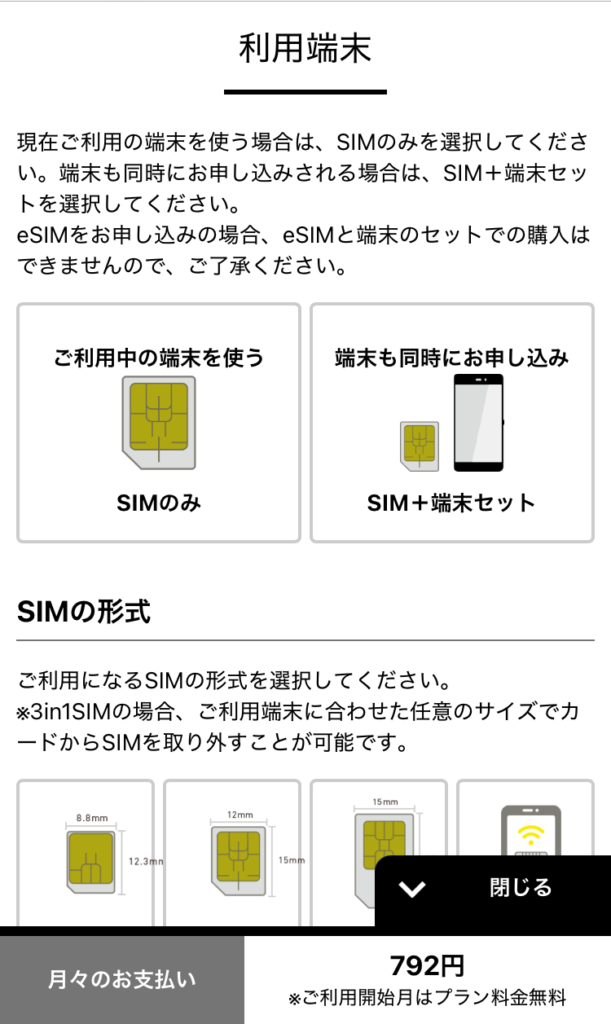This screenshot has width=611, height=1024.
Task: Select the eSIM phone option card
Action: [x=525, y=818]
